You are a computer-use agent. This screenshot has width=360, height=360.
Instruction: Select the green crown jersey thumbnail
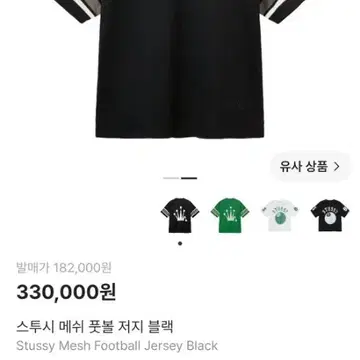pyautogui.click(x=230, y=215)
